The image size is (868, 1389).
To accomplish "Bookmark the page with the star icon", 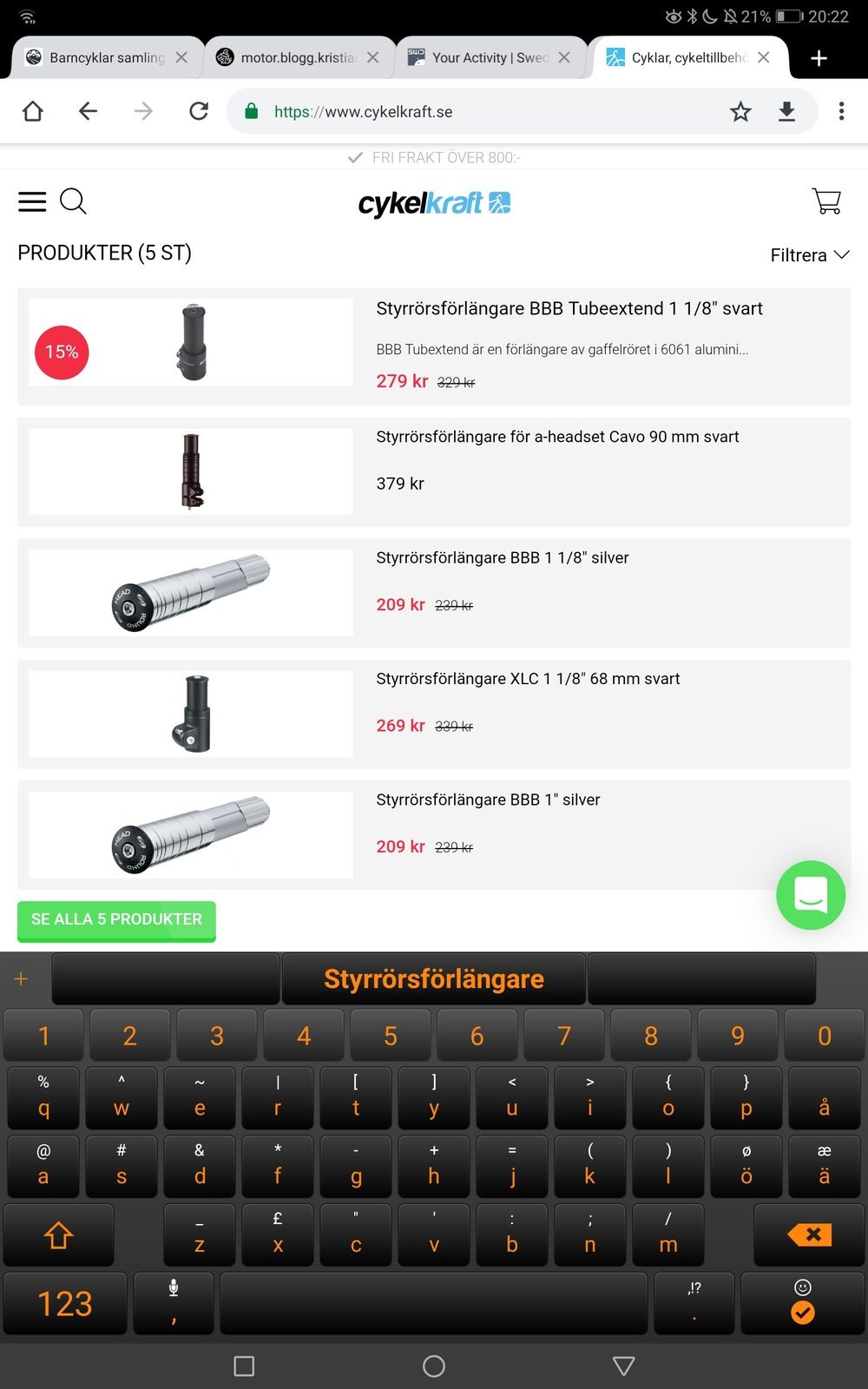I will [x=740, y=111].
